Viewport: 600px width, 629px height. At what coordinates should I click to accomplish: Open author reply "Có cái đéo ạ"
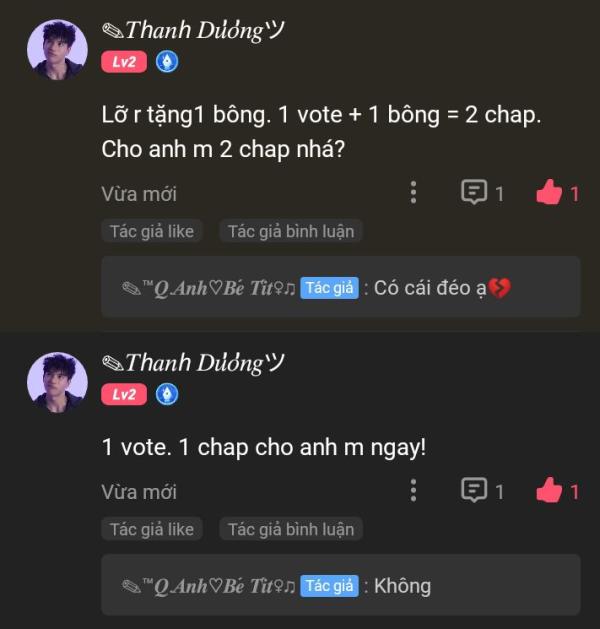(x=341, y=288)
